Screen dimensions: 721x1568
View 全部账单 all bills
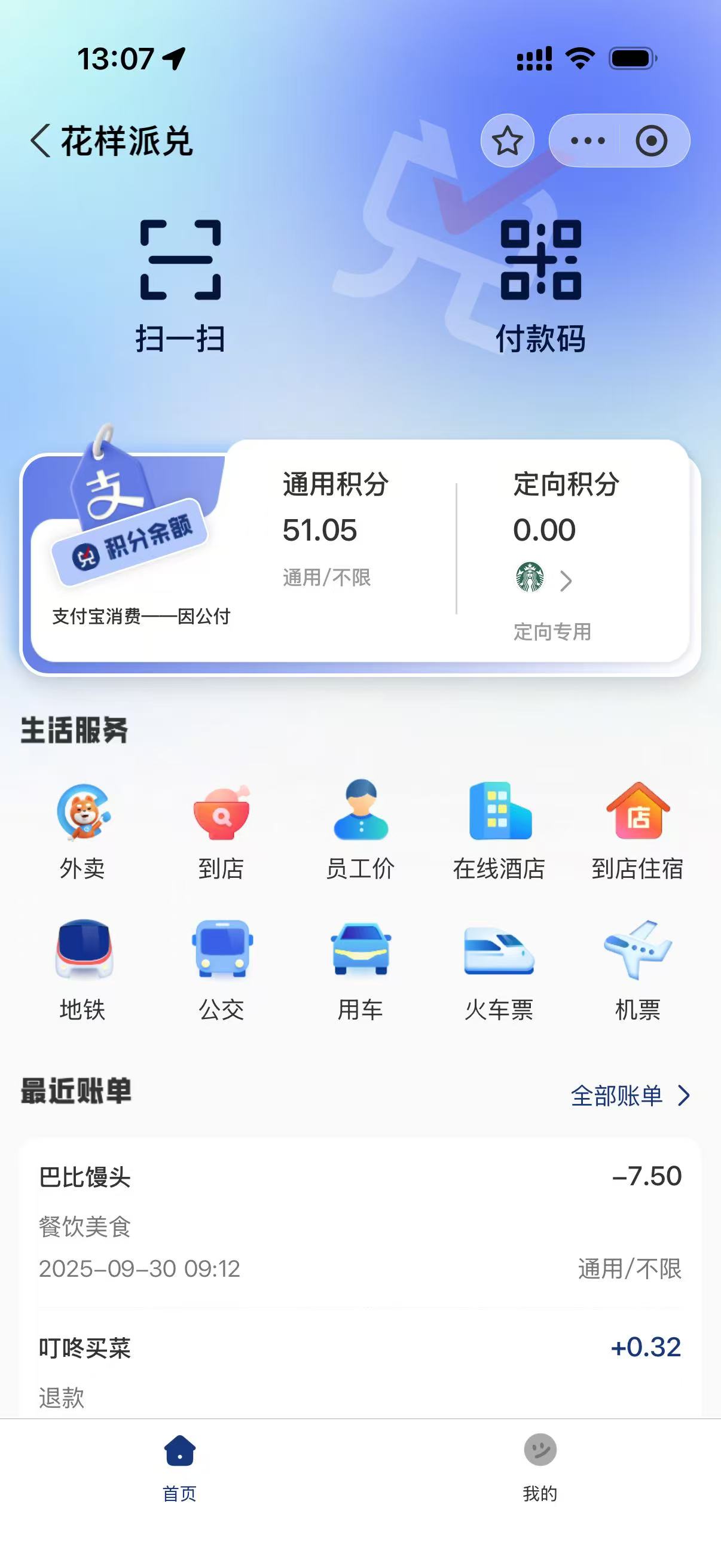tap(629, 1096)
